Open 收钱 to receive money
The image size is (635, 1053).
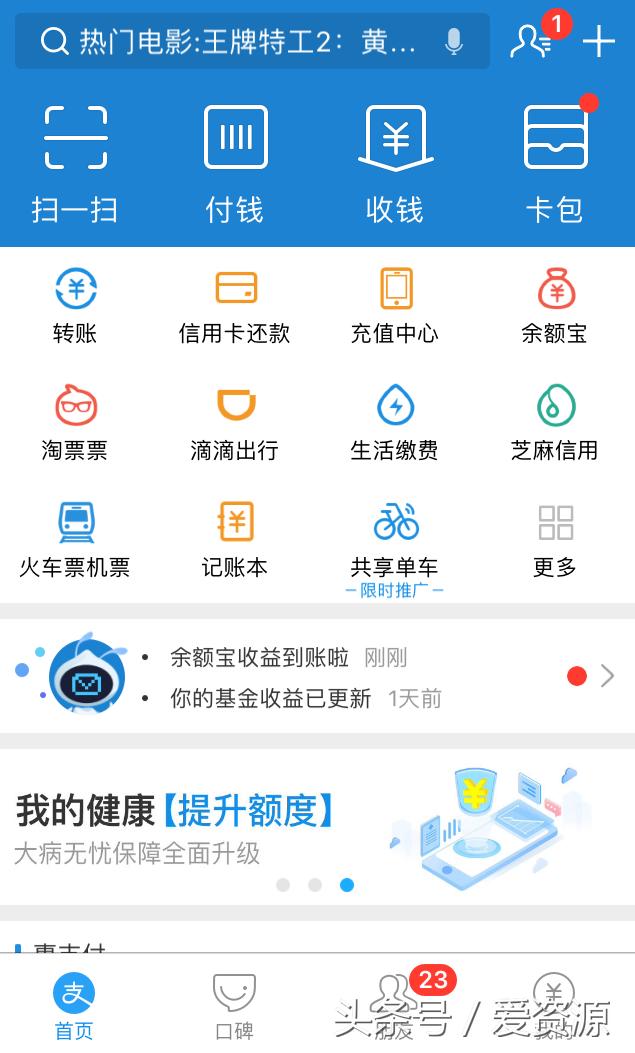(395, 165)
